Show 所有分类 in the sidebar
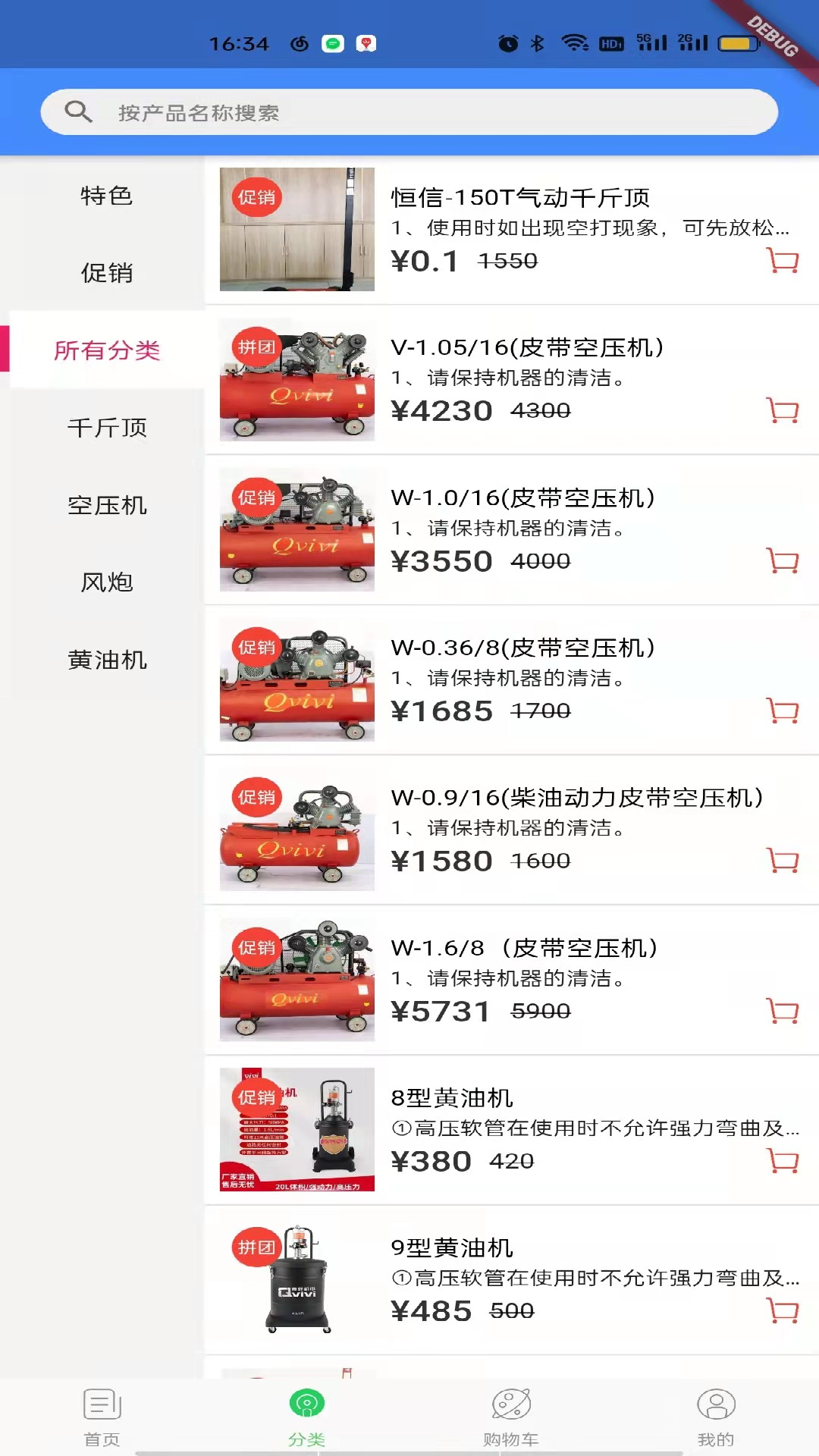The image size is (819, 1456). pyautogui.click(x=107, y=350)
